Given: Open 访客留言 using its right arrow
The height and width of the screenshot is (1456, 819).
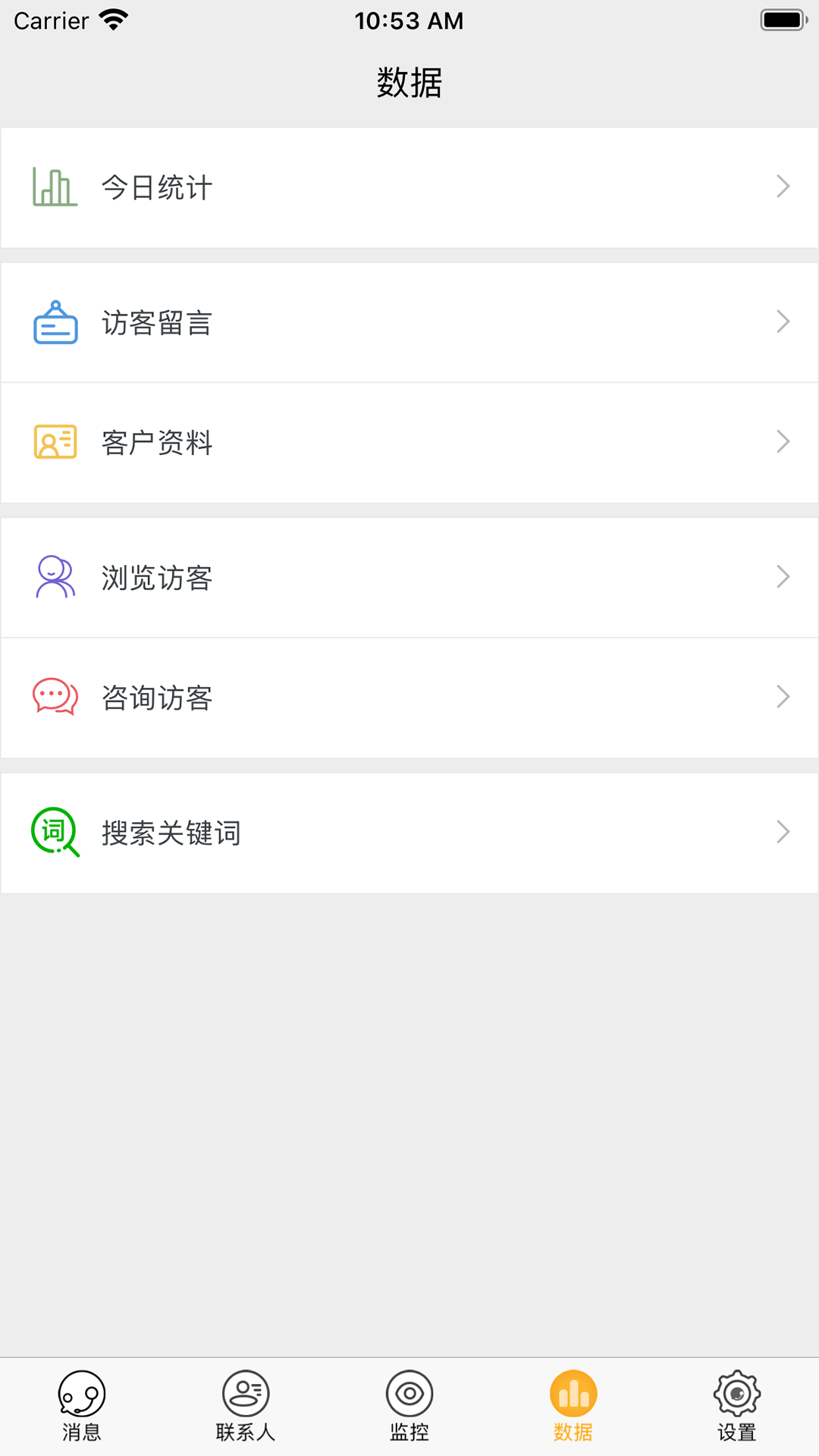Looking at the screenshot, I should pyautogui.click(x=783, y=322).
